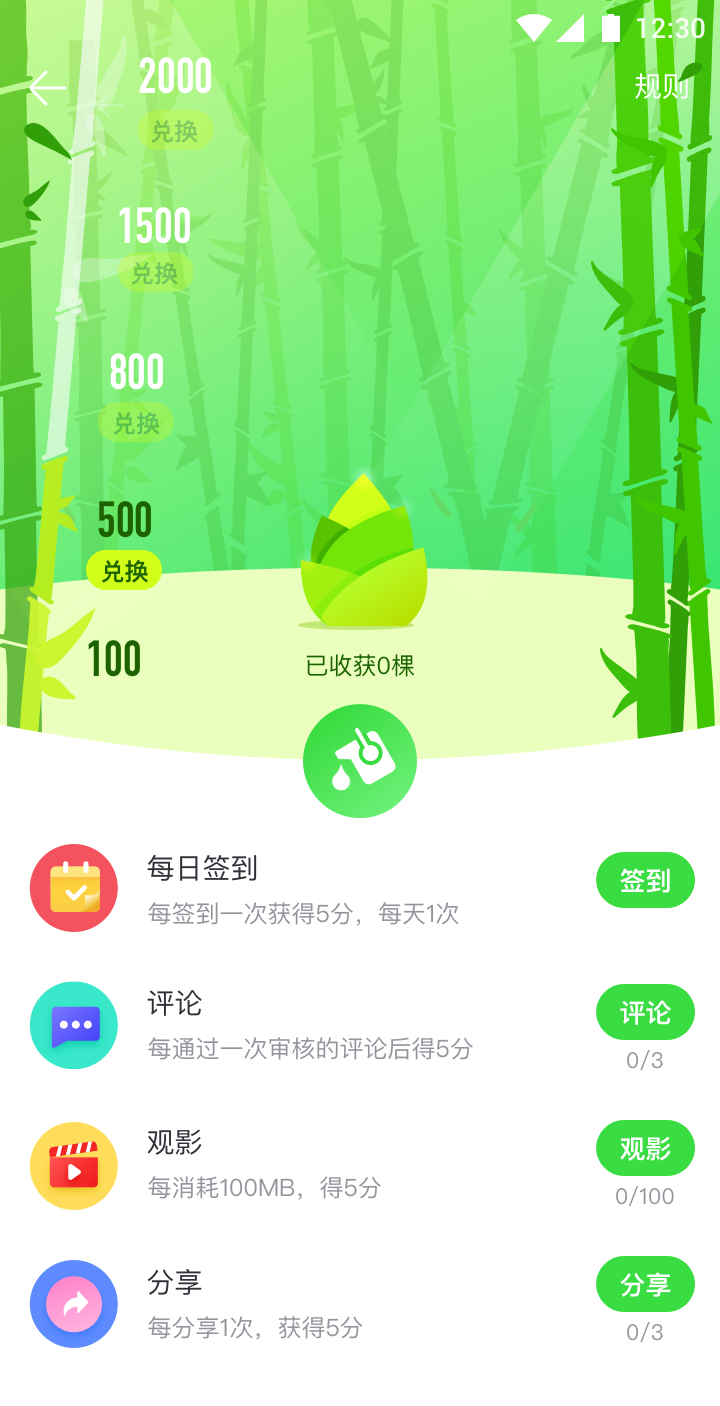Screen dimensions: 720x1406
Task: Tap 兑换 under the 1500 milestone
Action: coord(155,273)
